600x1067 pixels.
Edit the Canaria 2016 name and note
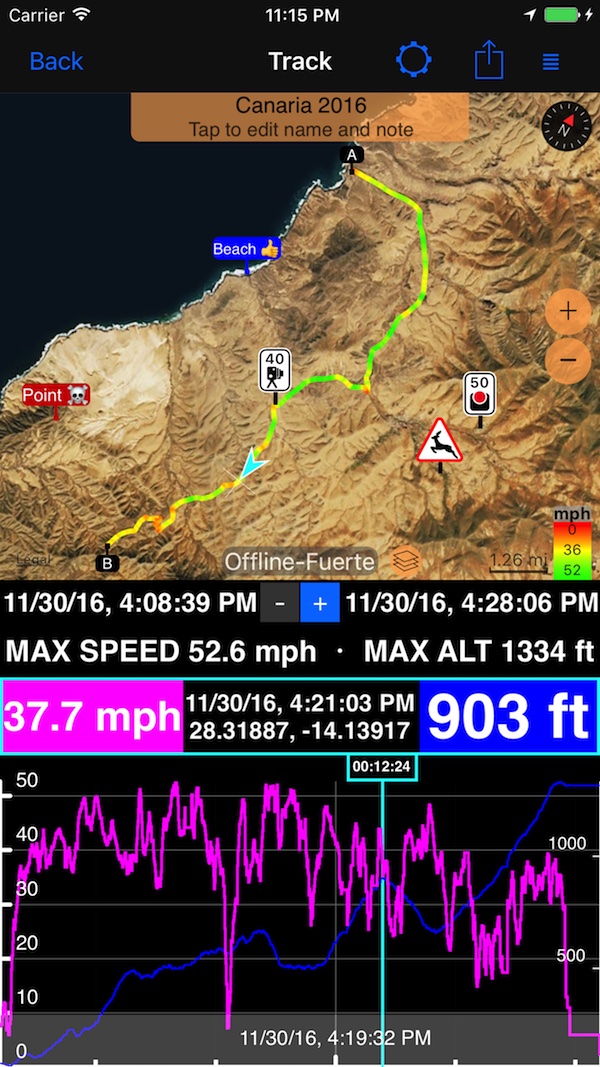301,117
